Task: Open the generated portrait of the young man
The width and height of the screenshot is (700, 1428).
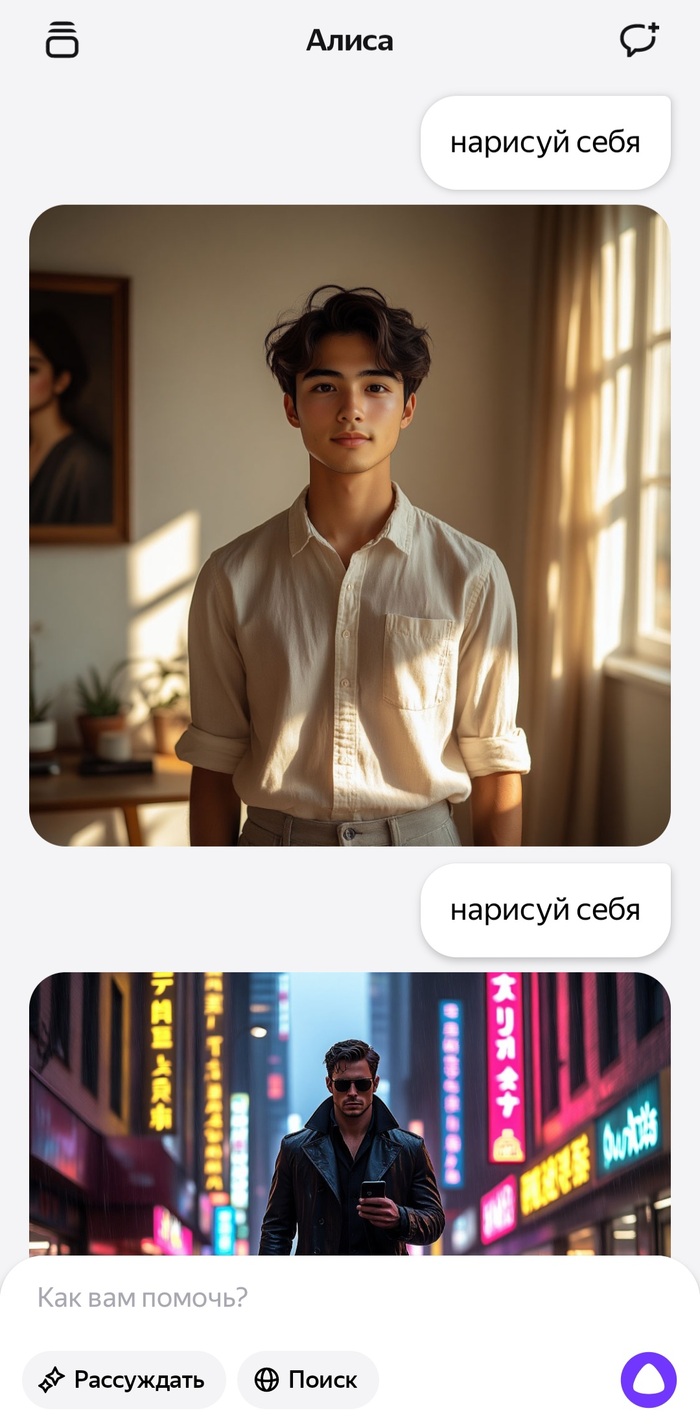Action: pyautogui.click(x=350, y=525)
